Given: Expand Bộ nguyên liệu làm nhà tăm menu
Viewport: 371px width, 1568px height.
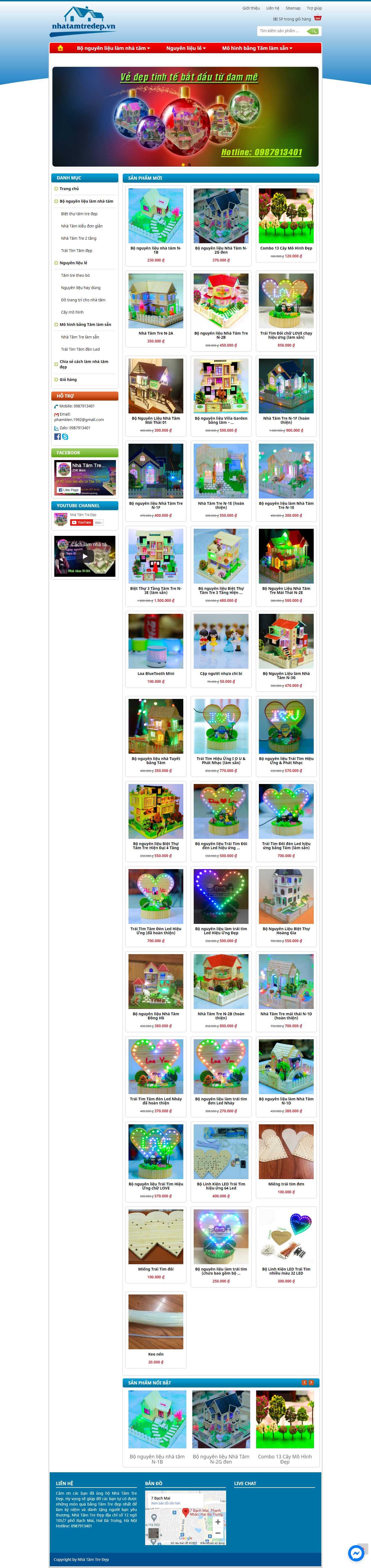Looking at the screenshot, I should coord(113,48).
